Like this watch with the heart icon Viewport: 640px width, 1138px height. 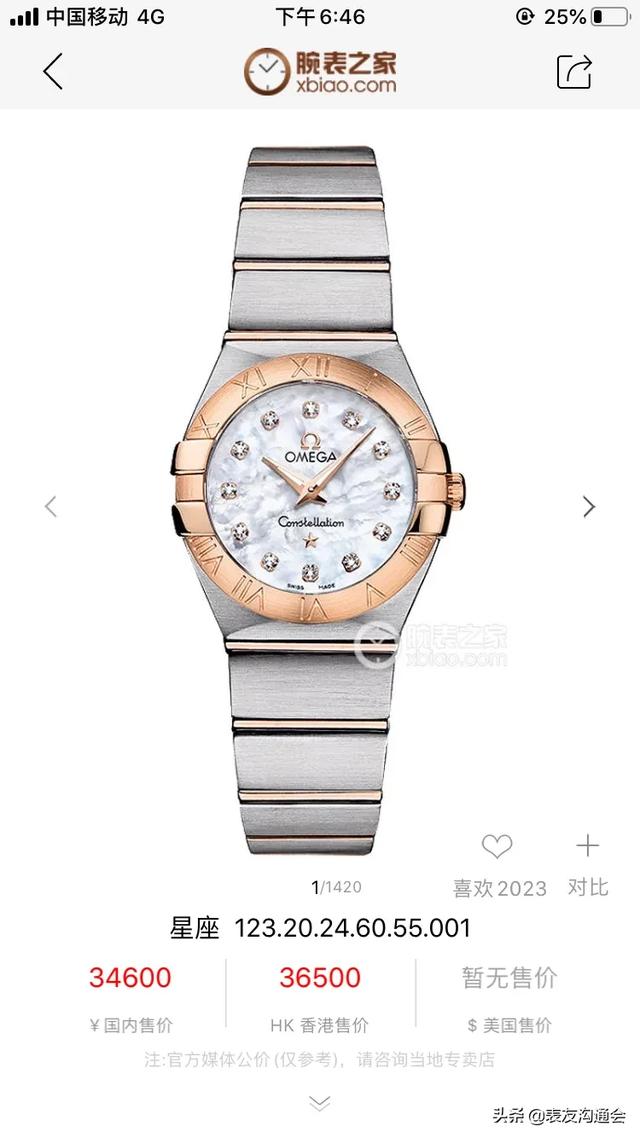pyautogui.click(x=497, y=846)
